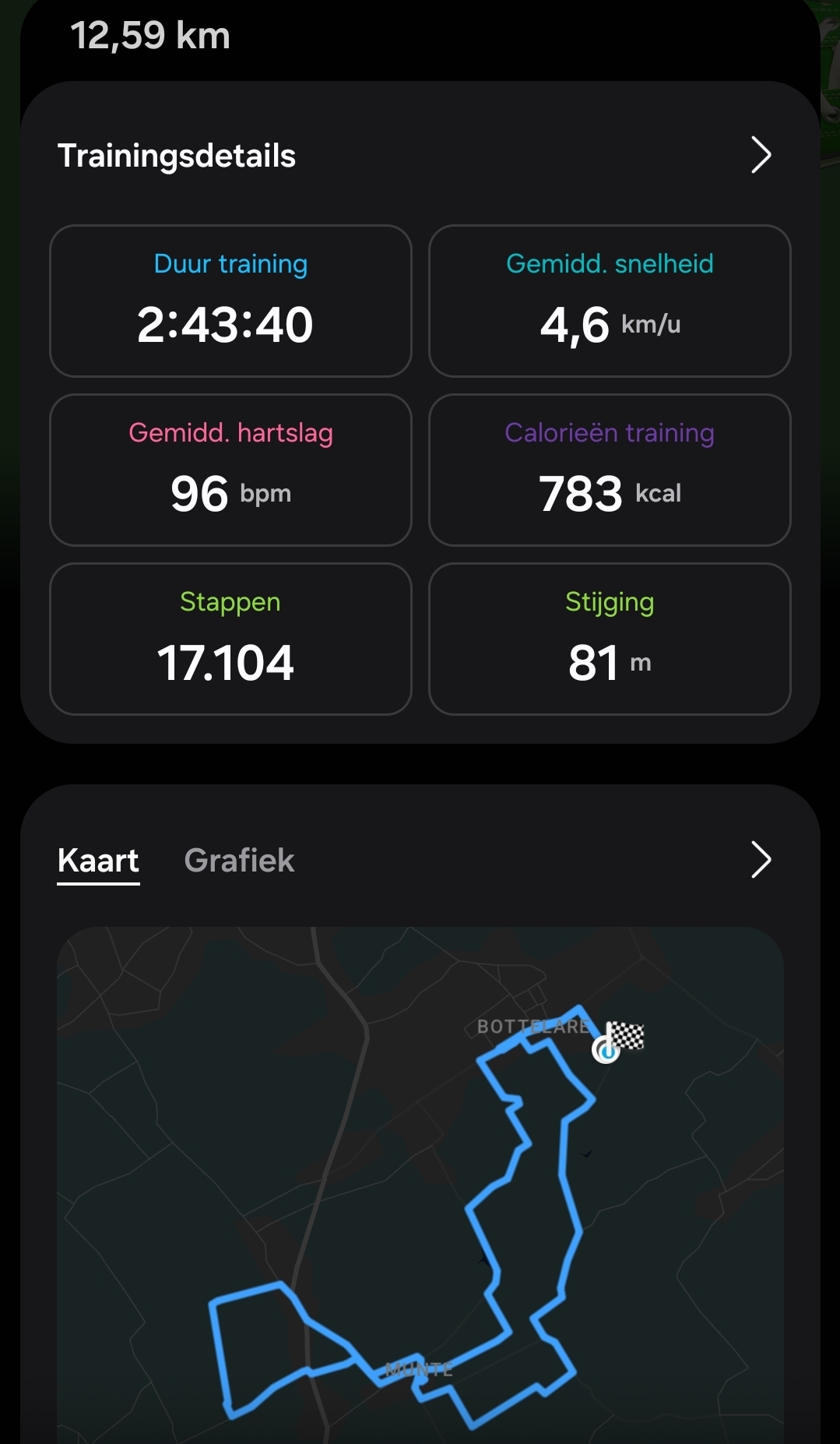Expand the map section with its chevron

(x=761, y=860)
